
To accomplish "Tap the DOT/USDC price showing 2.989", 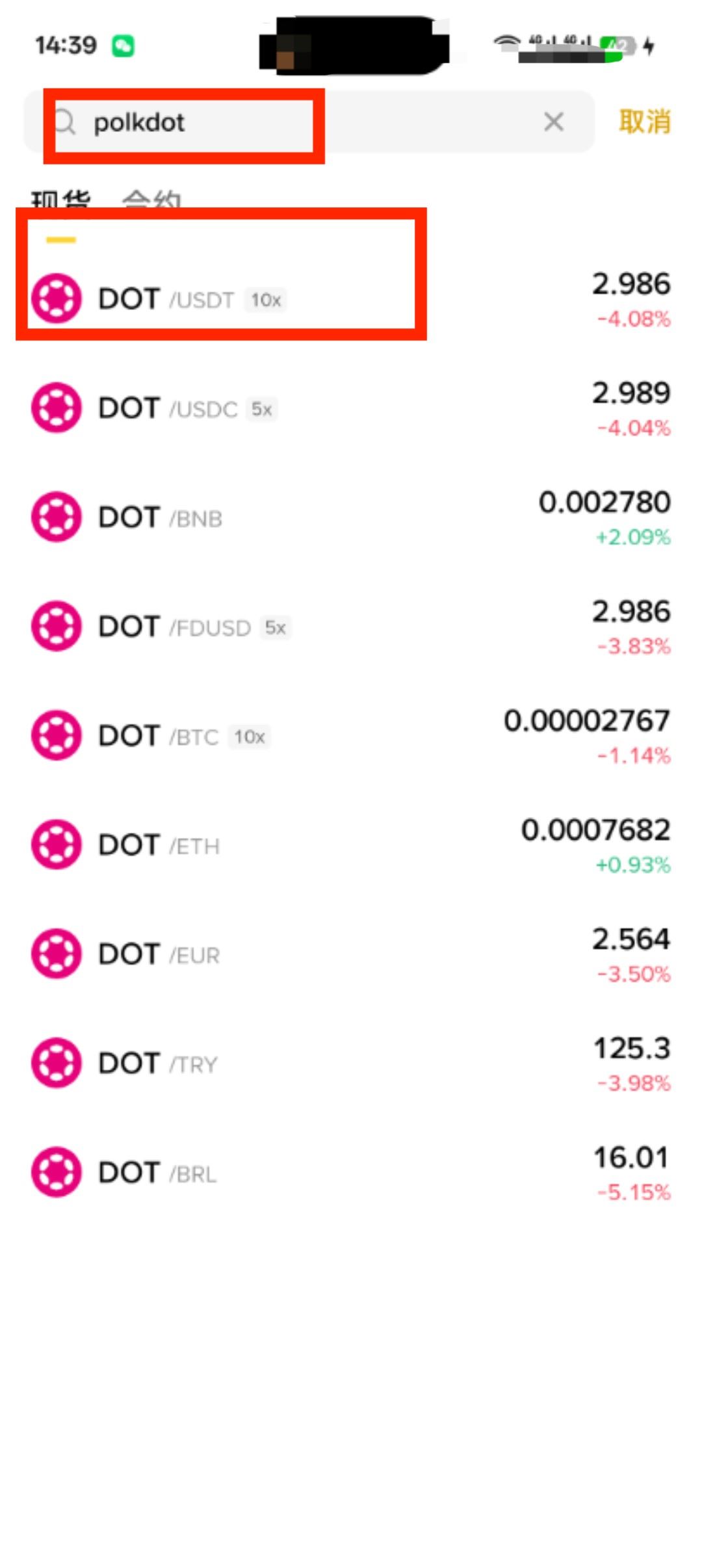I will (x=630, y=392).
